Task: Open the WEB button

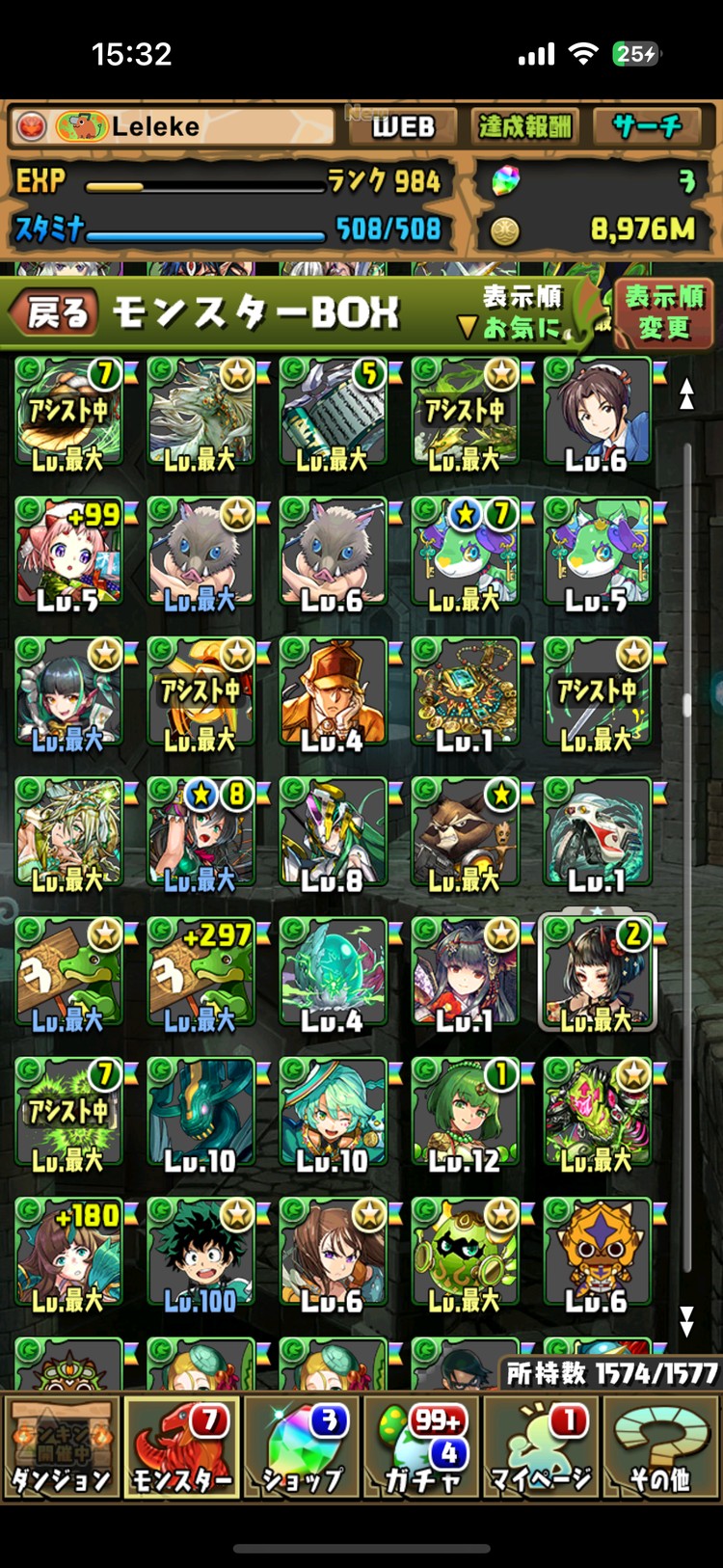Action: click(x=403, y=126)
